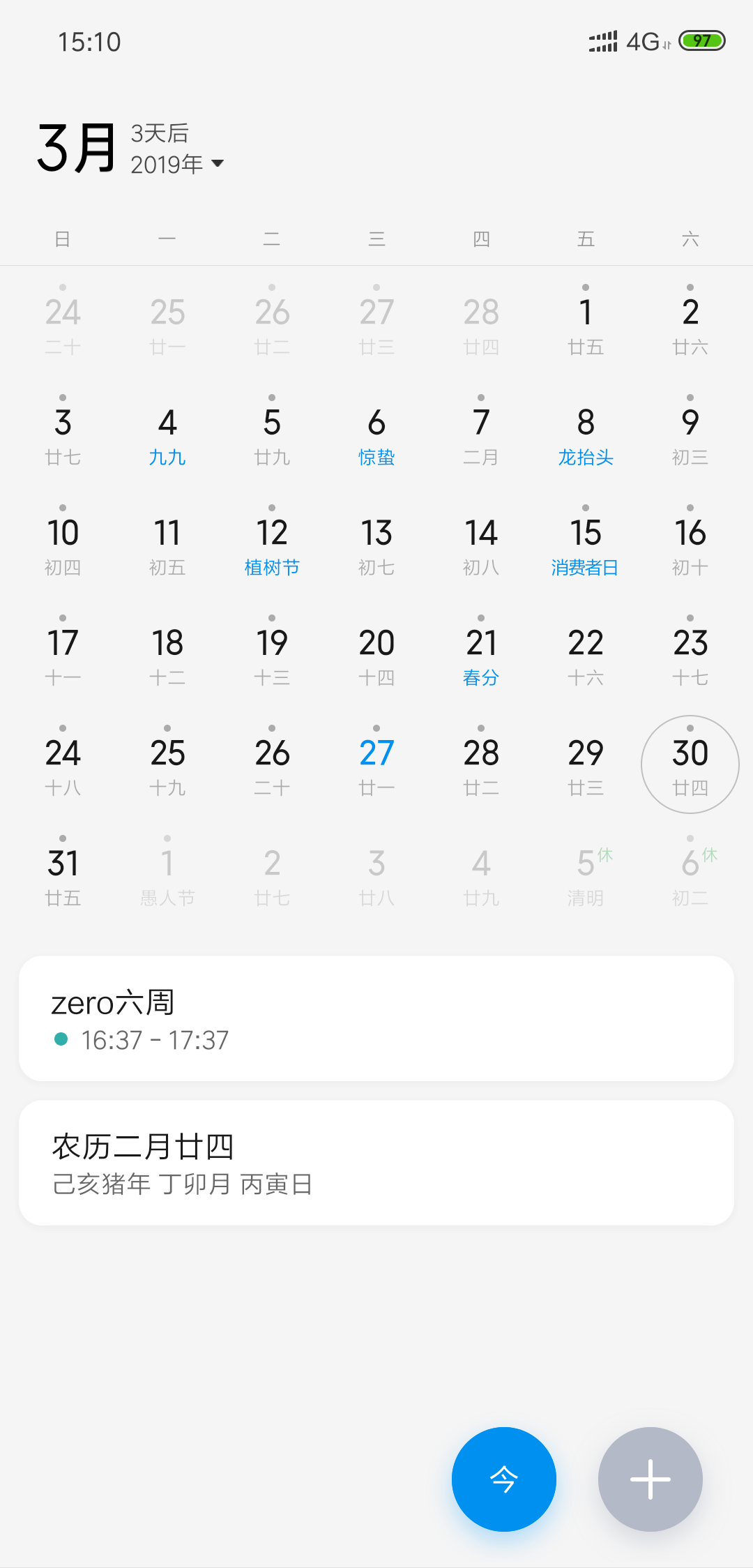Select April 1 愚人节
The height and width of the screenshot is (1568, 753).
(167, 874)
